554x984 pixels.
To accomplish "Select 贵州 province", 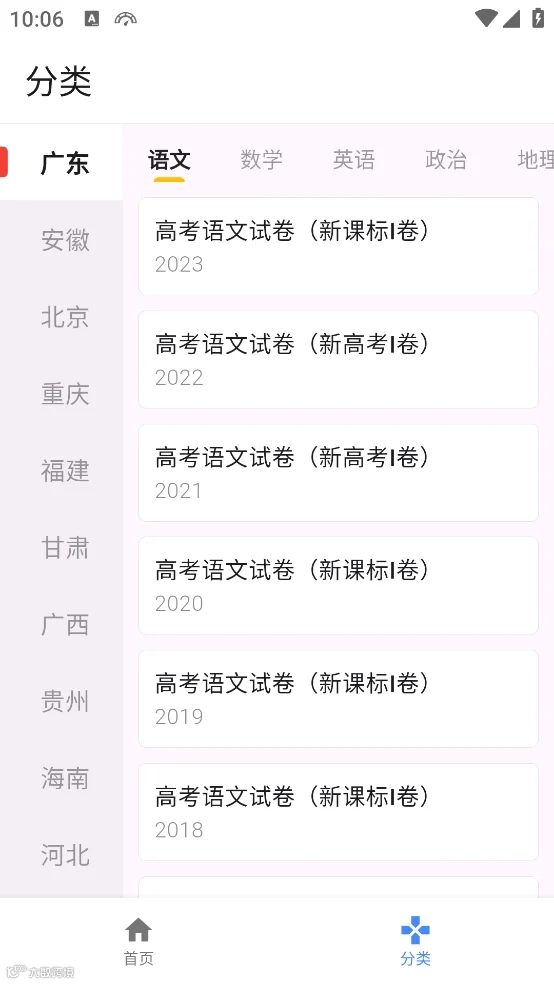I will [65, 702].
